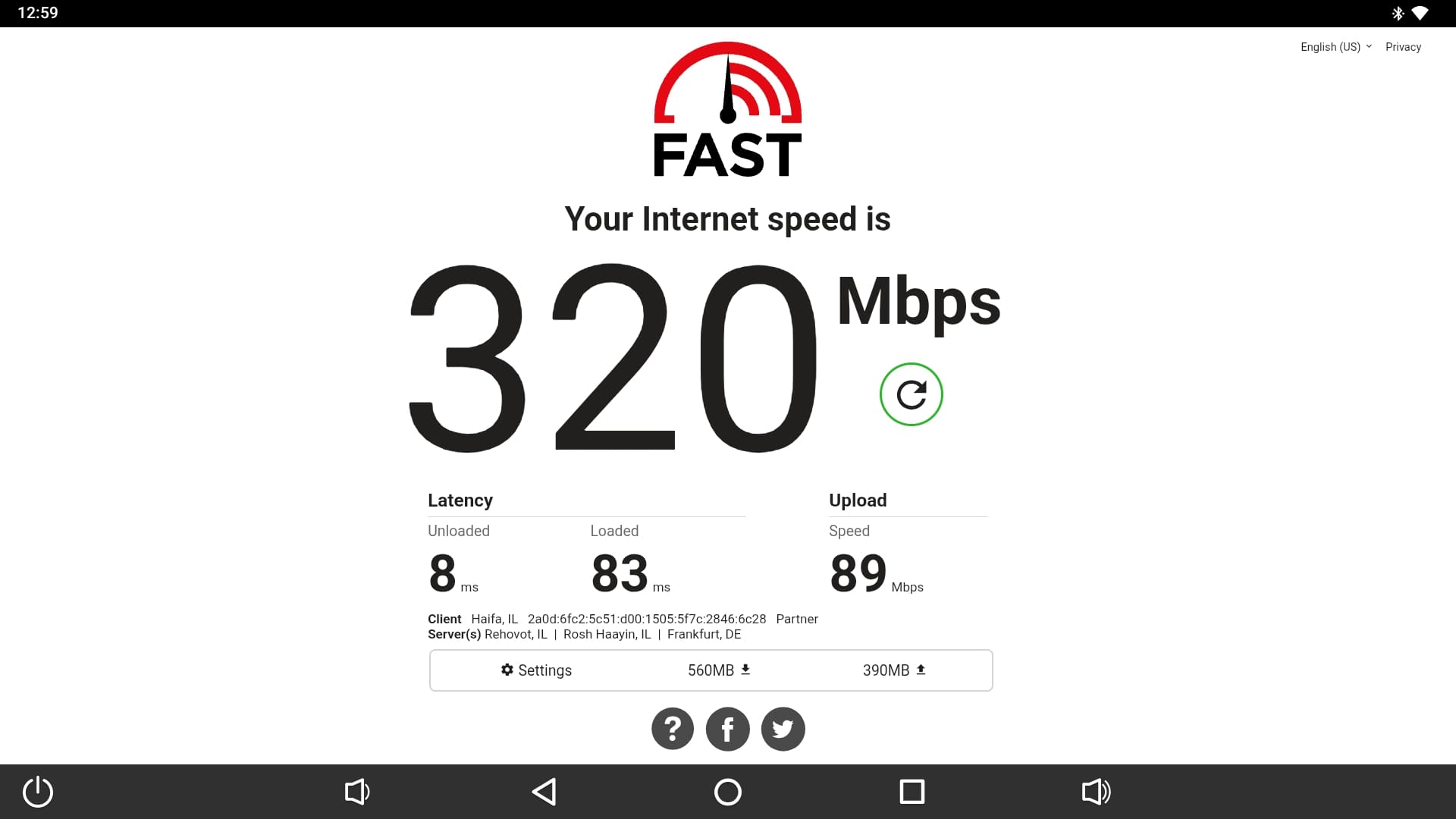Go back using the system back button
1456x819 pixels.
point(544,792)
